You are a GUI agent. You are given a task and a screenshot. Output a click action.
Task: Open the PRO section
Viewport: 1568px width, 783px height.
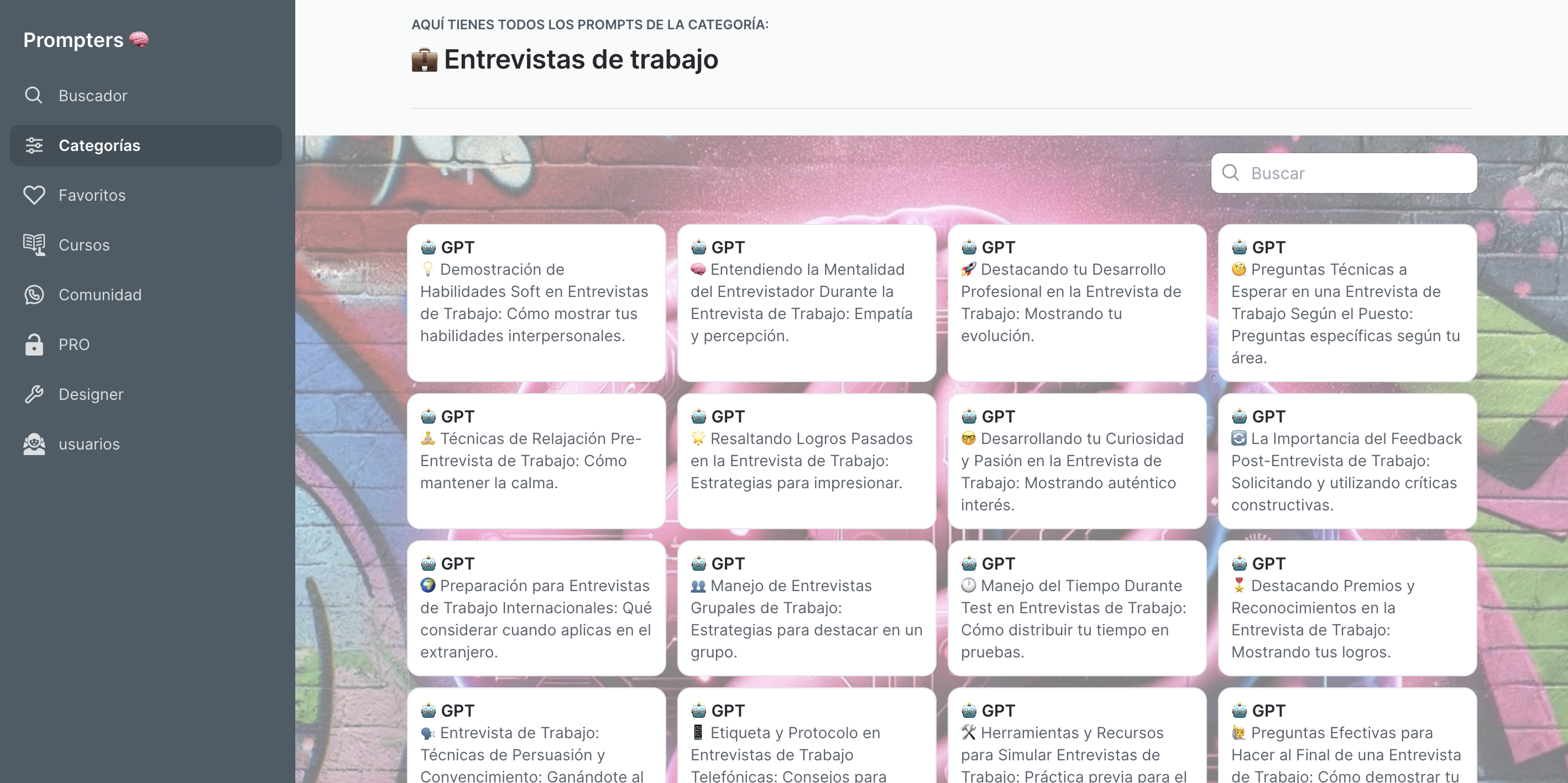(x=74, y=344)
